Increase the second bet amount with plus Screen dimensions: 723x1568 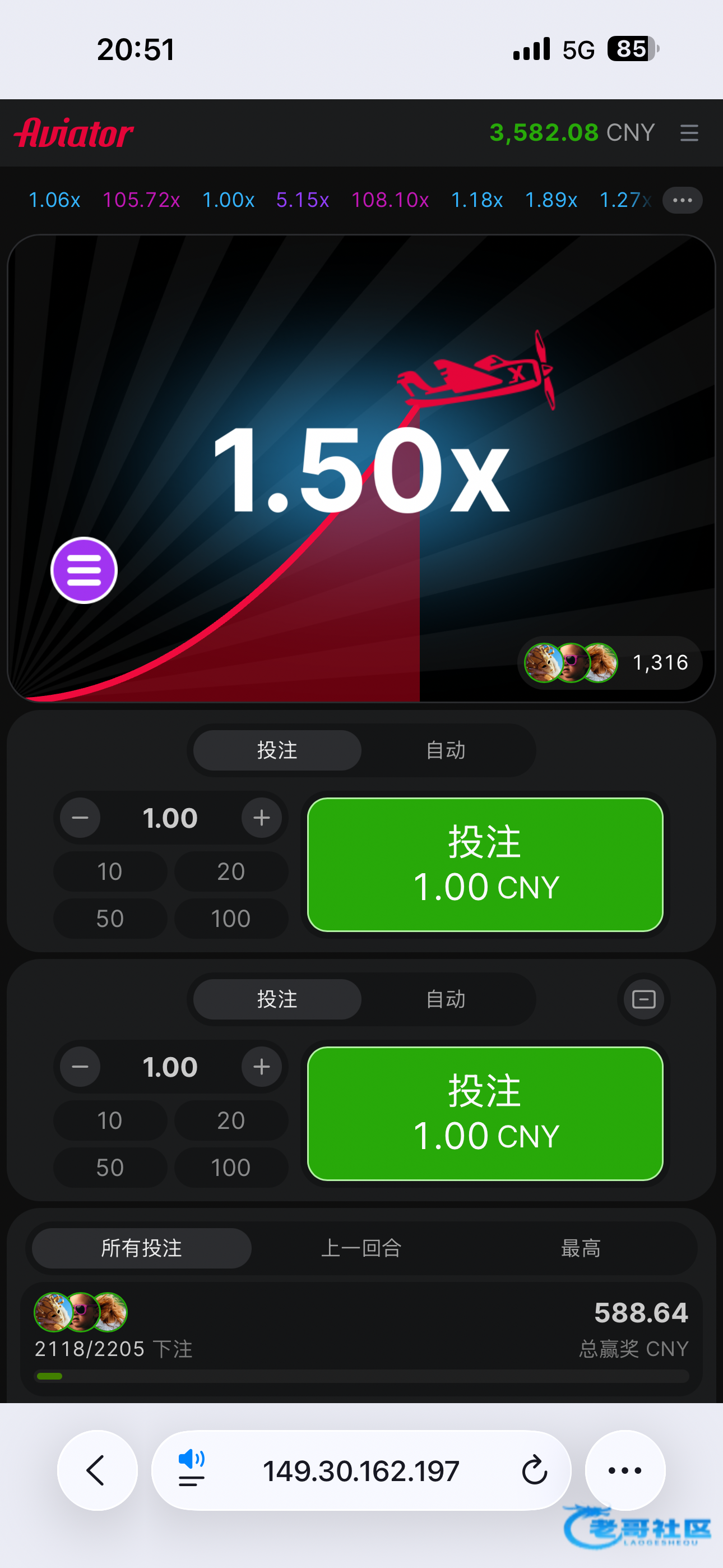pyautogui.click(x=262, y=1067)
